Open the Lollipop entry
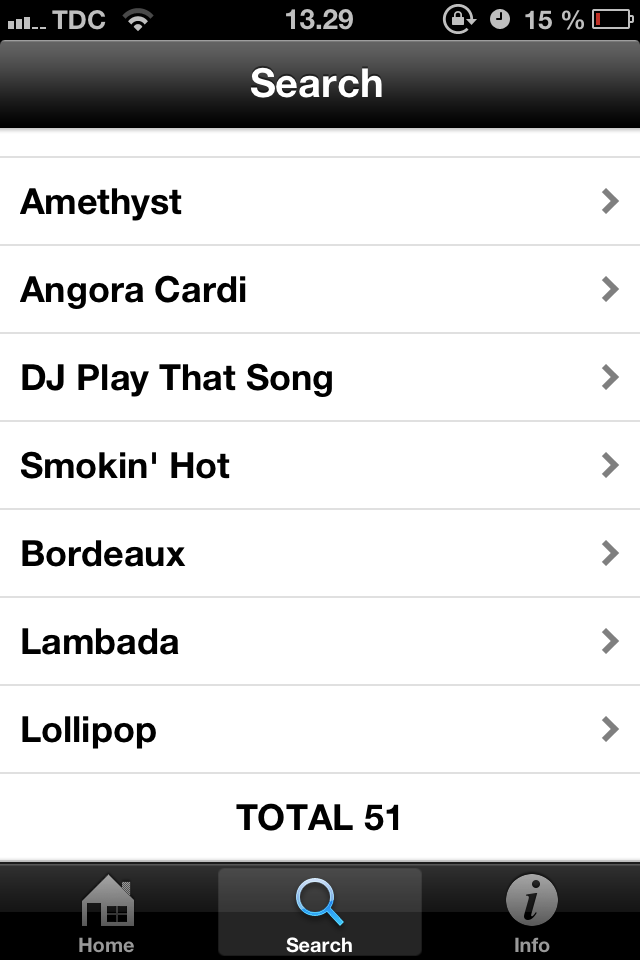This screenshot has width=640, height=960. point(320,730)
